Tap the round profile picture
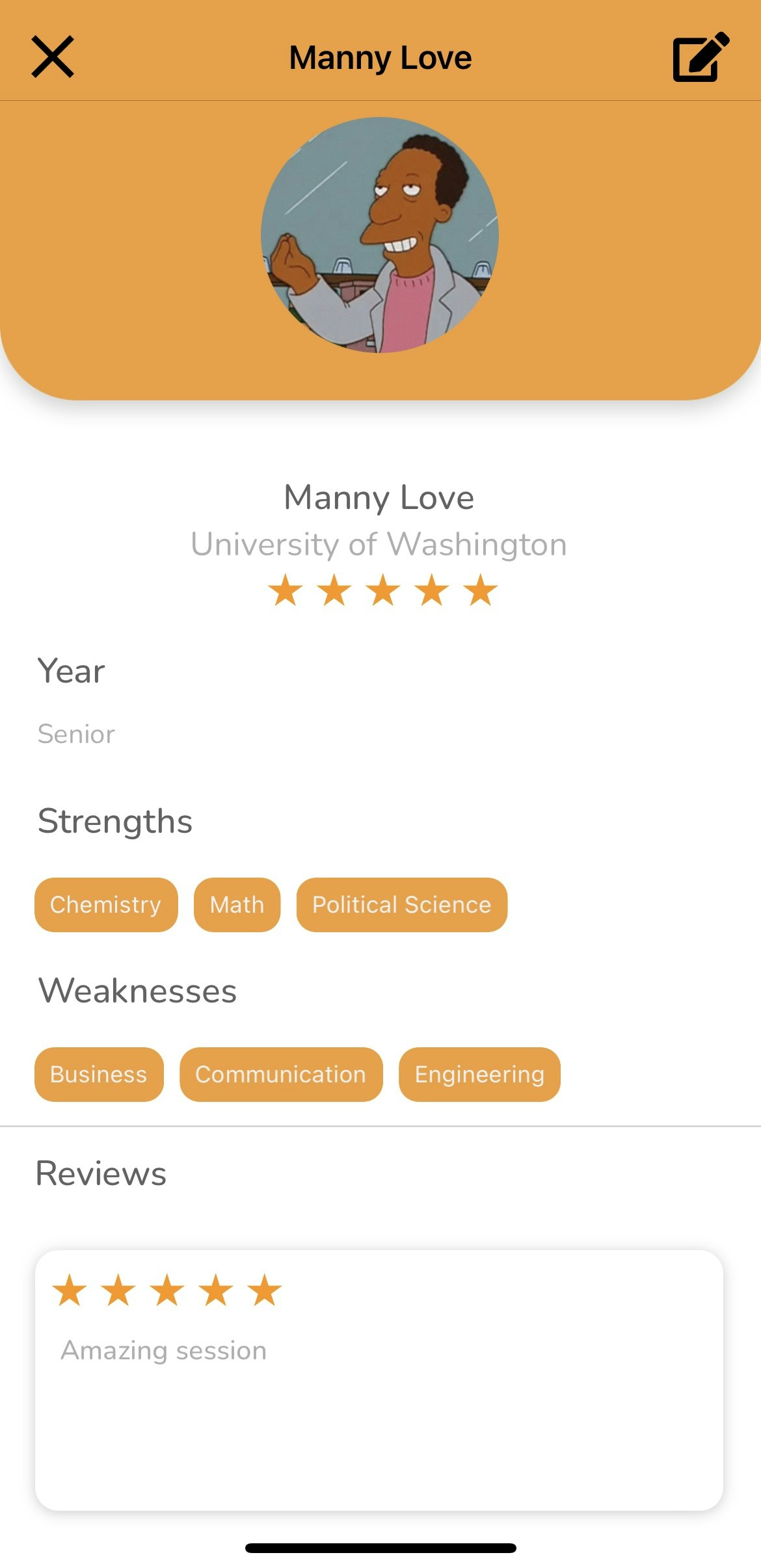Viewport: 761px width, 1568px height. [x=380, y=235]
